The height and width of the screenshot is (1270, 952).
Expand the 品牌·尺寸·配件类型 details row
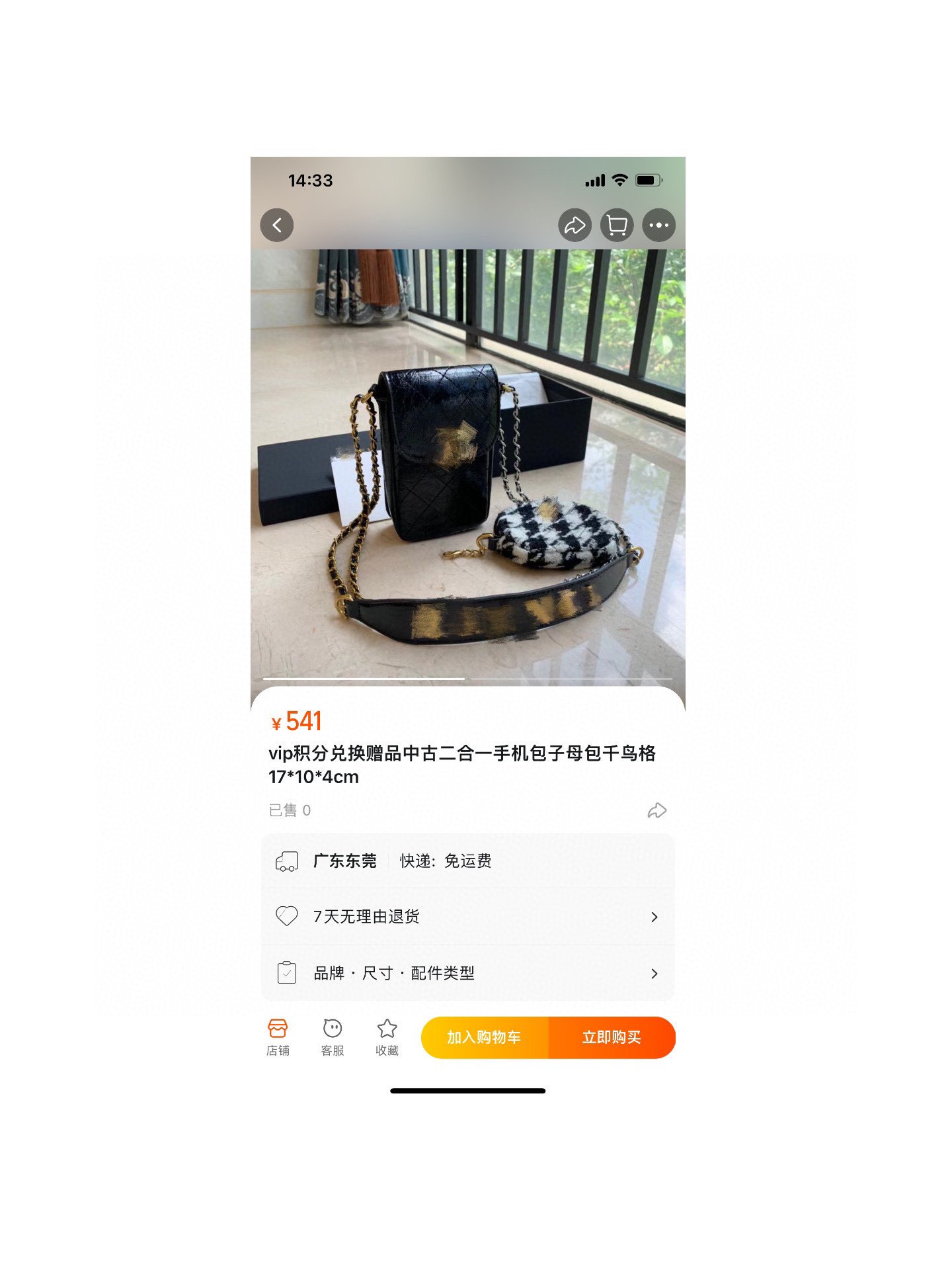pyautogui.click(x=467, y=973)
